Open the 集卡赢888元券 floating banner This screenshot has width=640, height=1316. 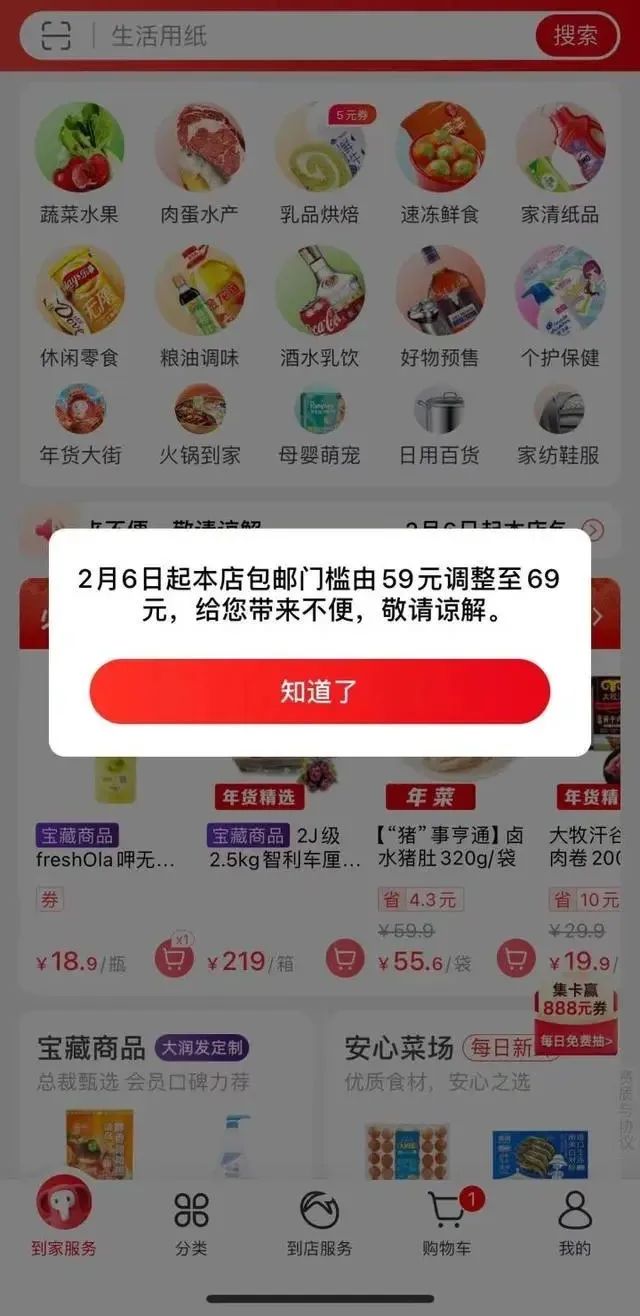574,1015
